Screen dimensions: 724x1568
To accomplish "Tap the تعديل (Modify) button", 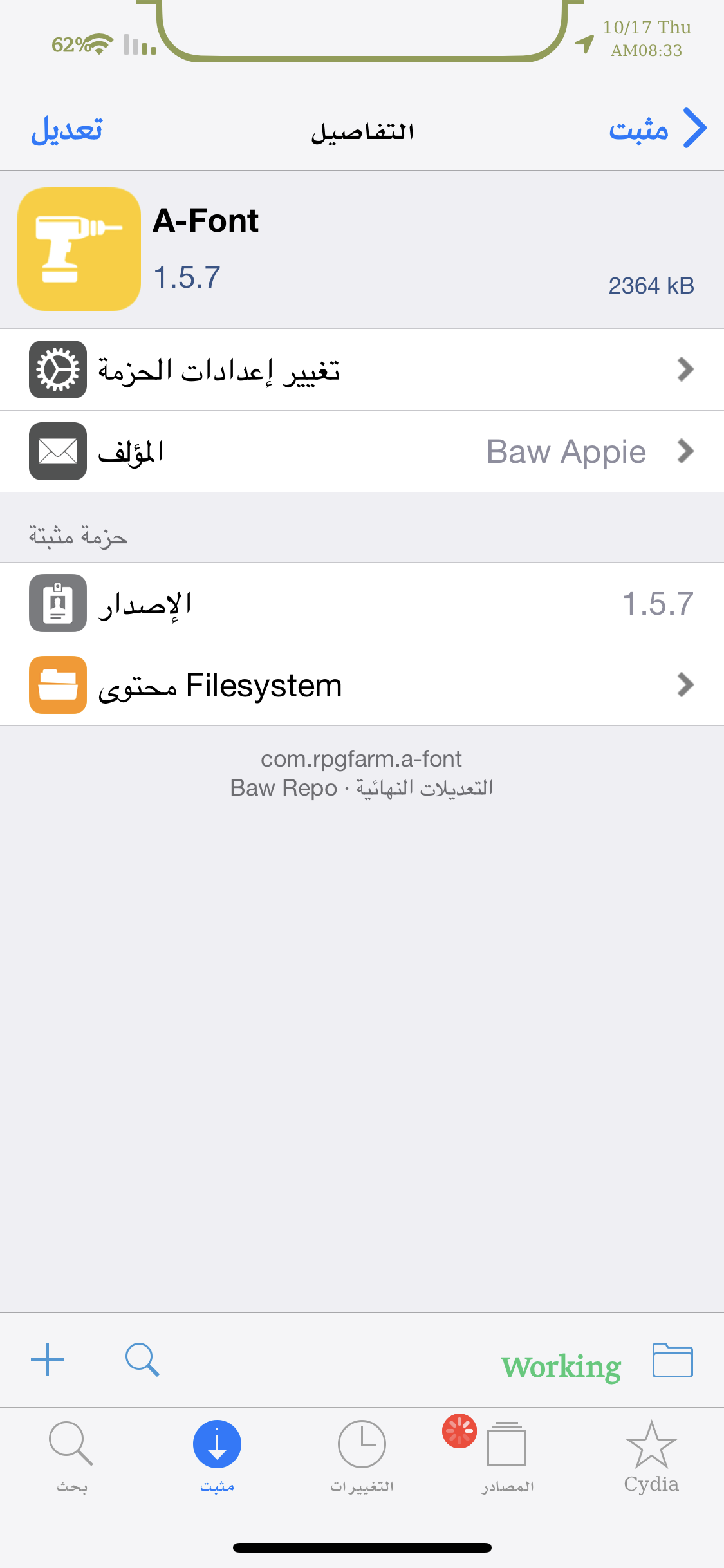I will tap(67, 129).
